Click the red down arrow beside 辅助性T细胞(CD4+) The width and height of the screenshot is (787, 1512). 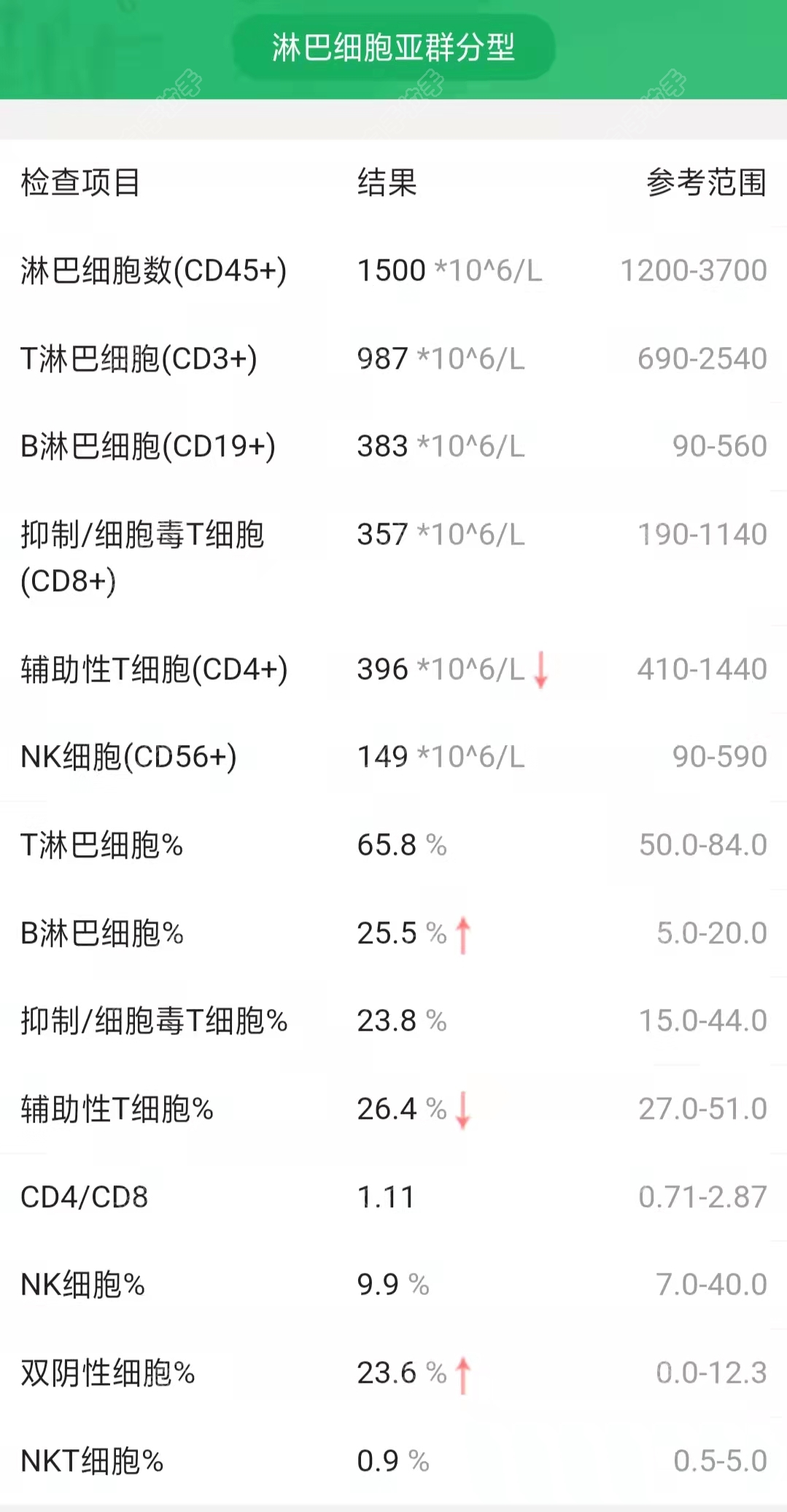(540, 671)
